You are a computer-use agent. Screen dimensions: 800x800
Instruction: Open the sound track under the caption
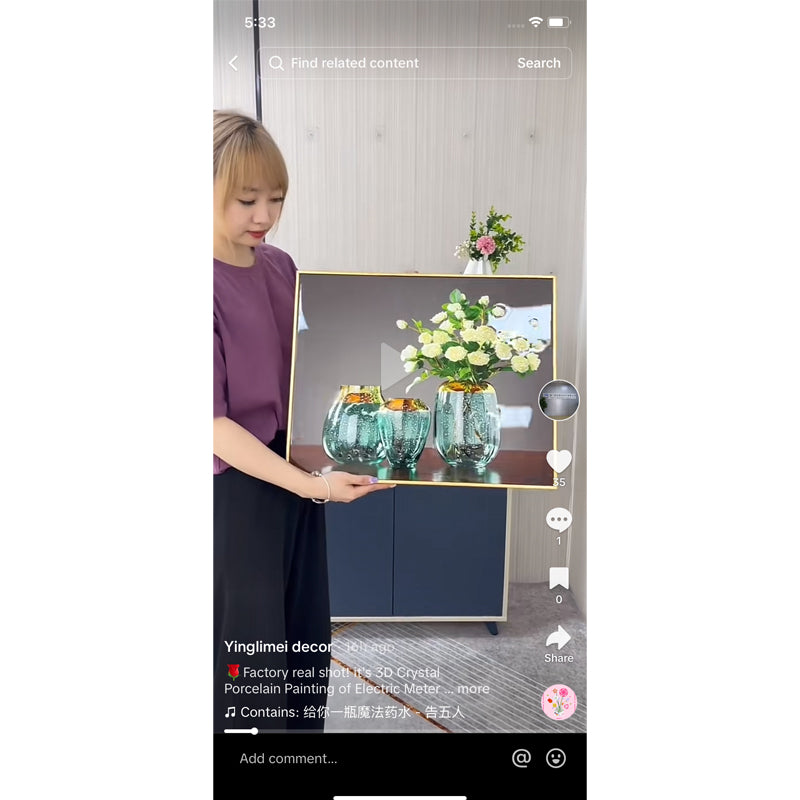point(345,712)
